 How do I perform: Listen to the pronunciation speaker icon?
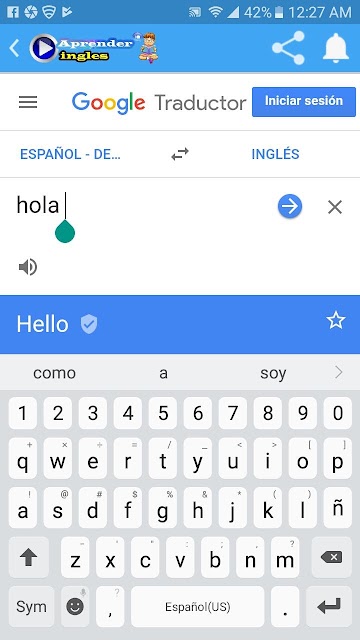point(28,267)
